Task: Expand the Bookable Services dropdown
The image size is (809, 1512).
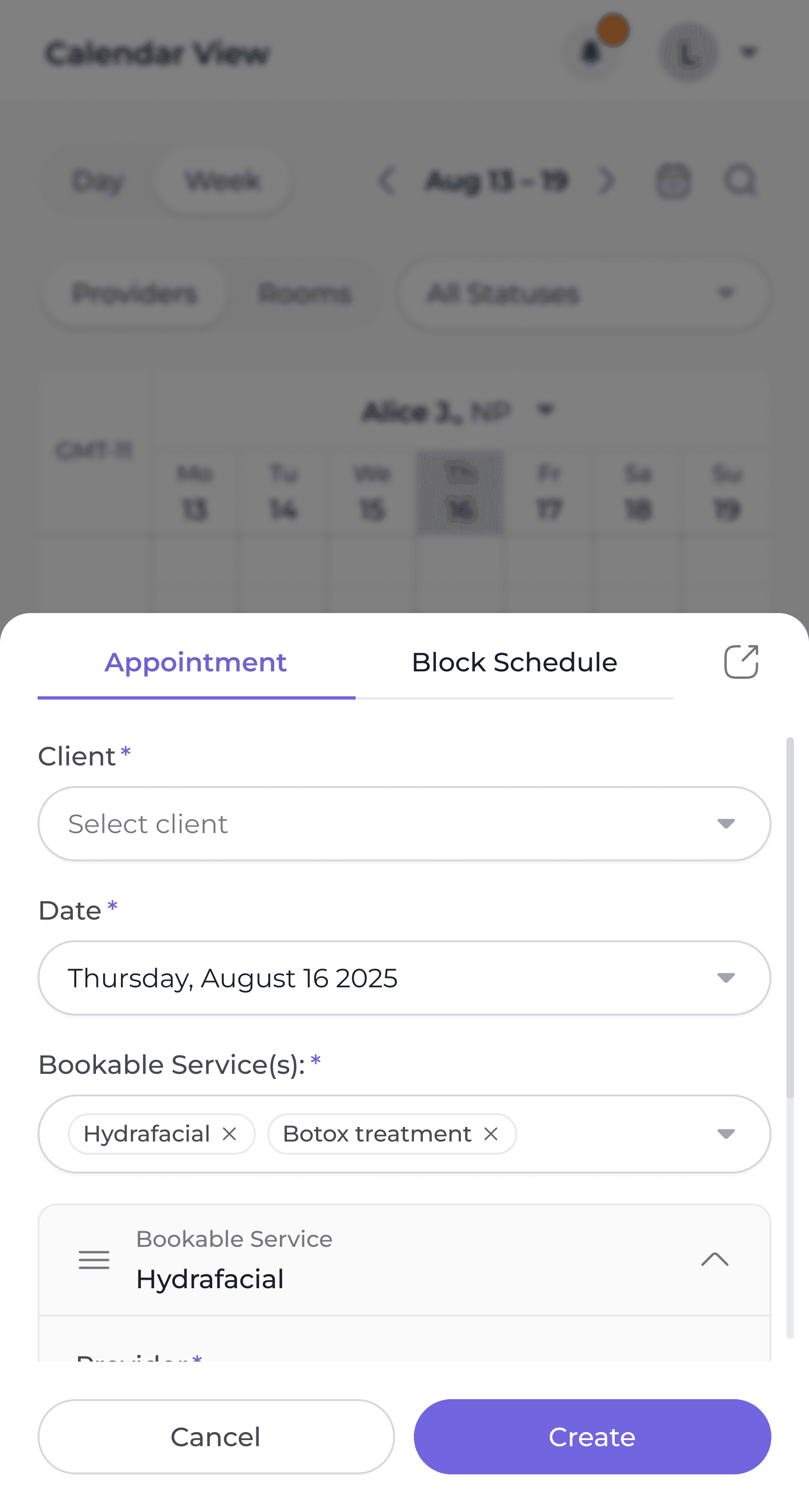Action: [725, 1134]
